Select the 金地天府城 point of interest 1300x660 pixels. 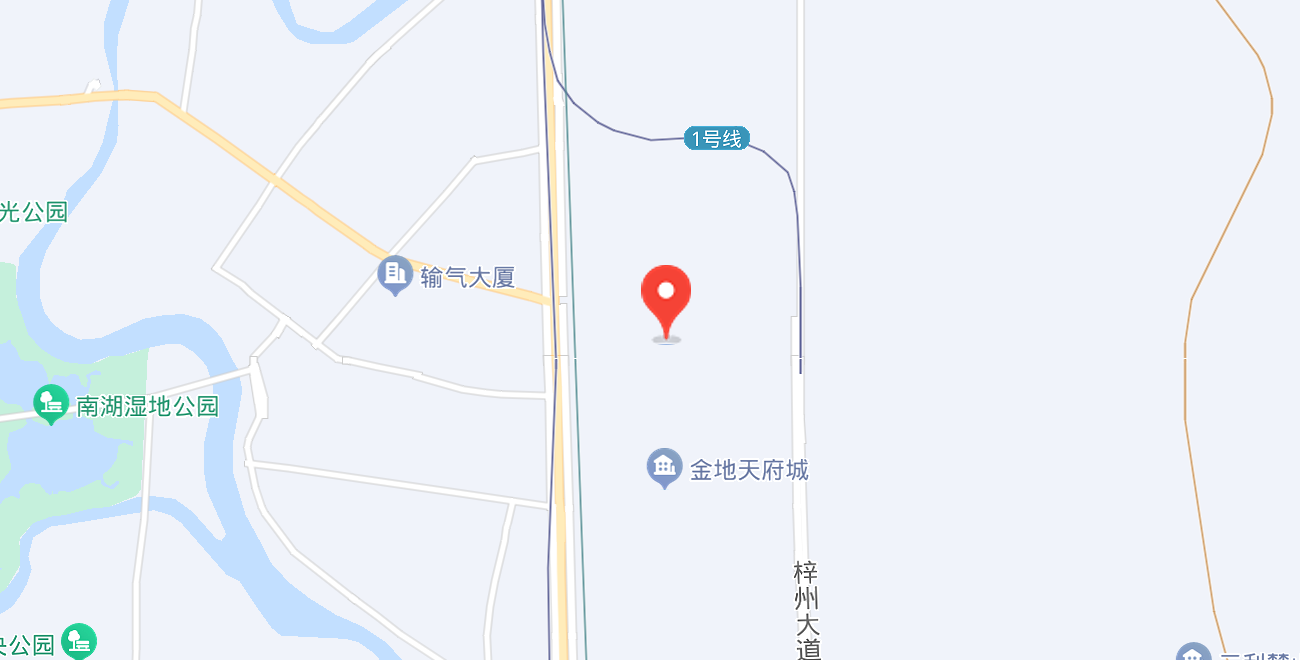(665, 468)
